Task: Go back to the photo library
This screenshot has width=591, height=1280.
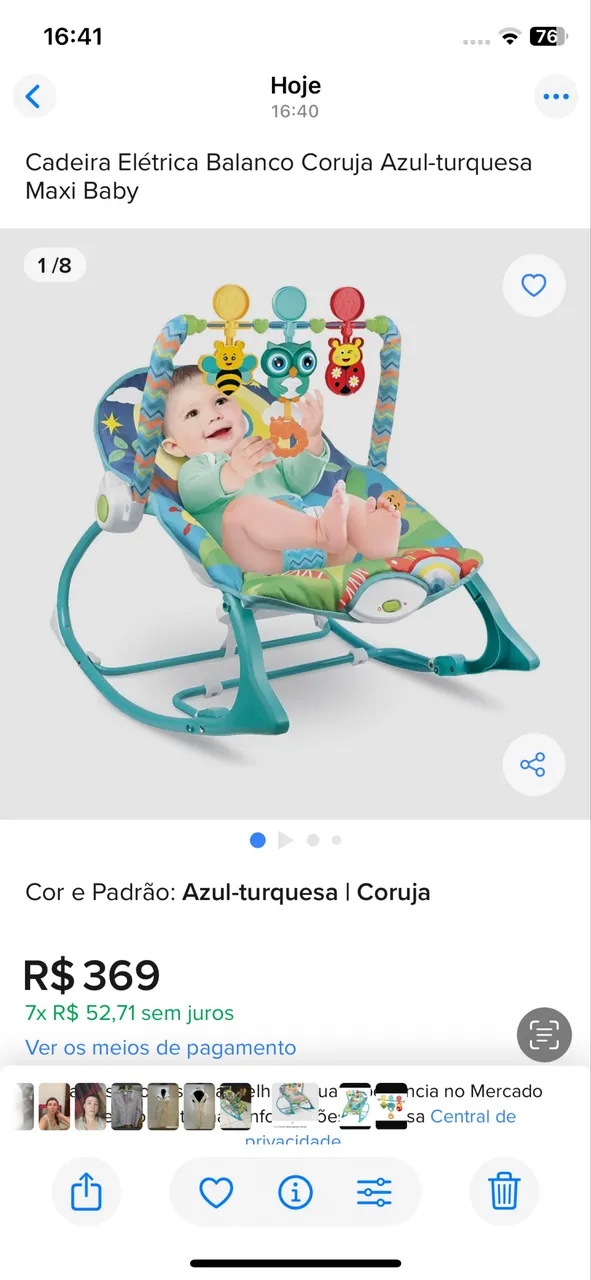Action: [x=34, y=97]
